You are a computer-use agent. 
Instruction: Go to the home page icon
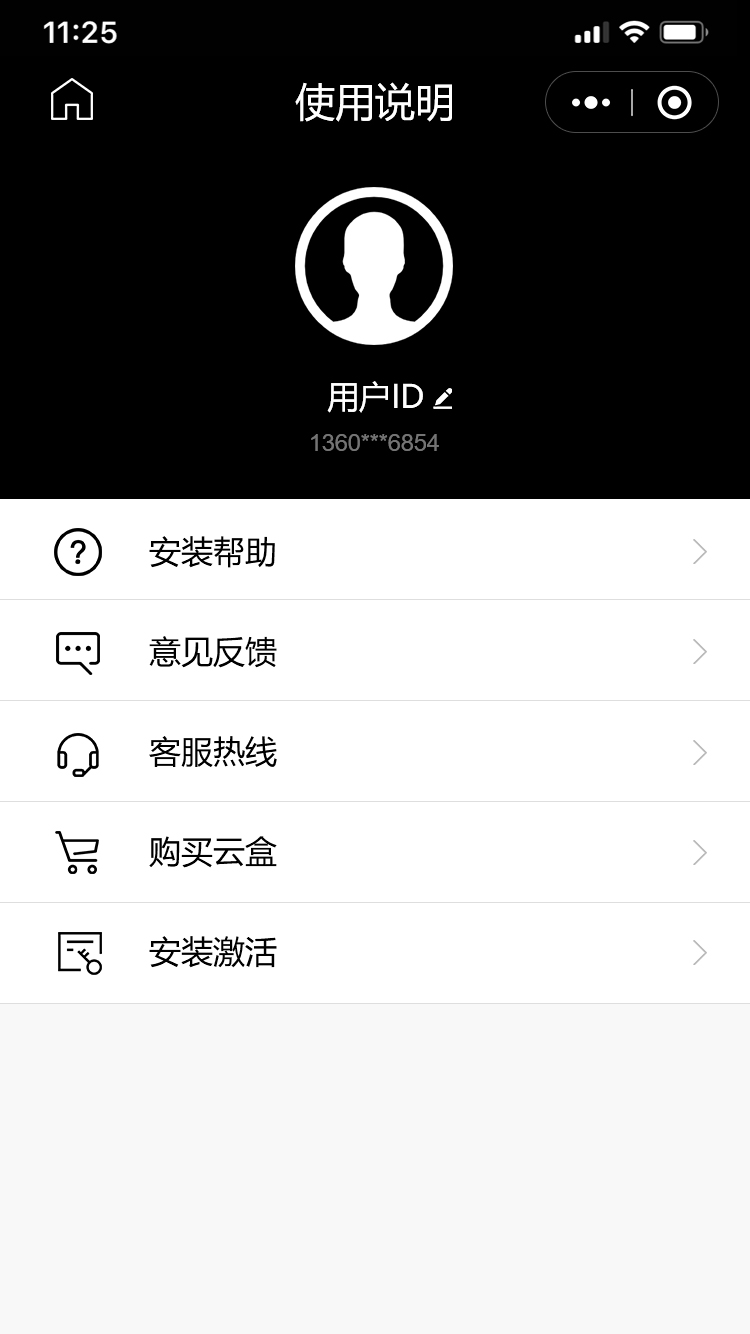pyautogui.click(x=72, y=100)
